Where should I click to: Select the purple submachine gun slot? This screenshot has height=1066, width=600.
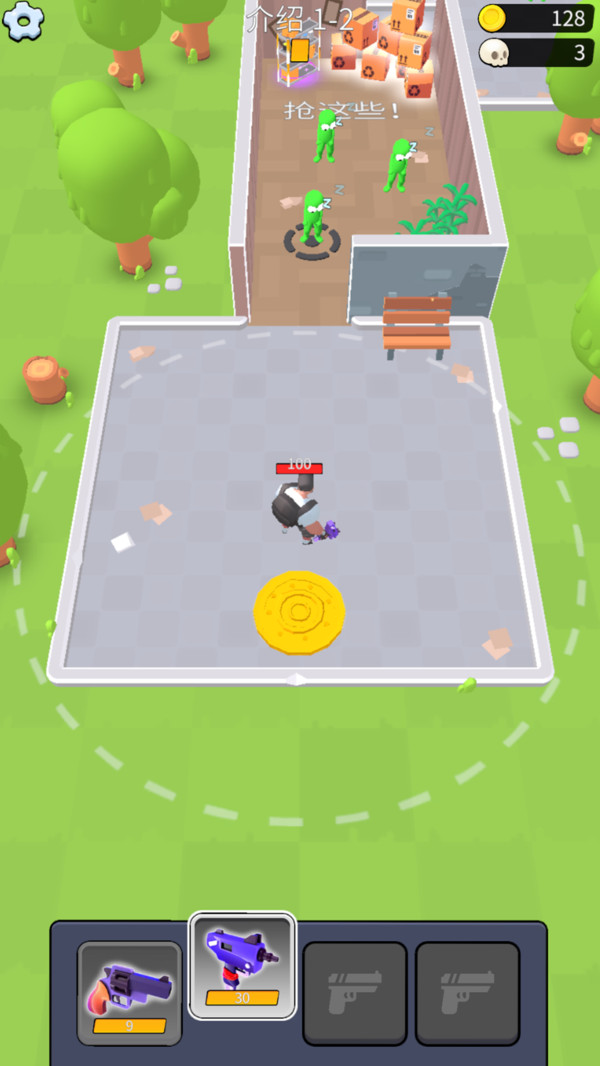pos(243,965)
